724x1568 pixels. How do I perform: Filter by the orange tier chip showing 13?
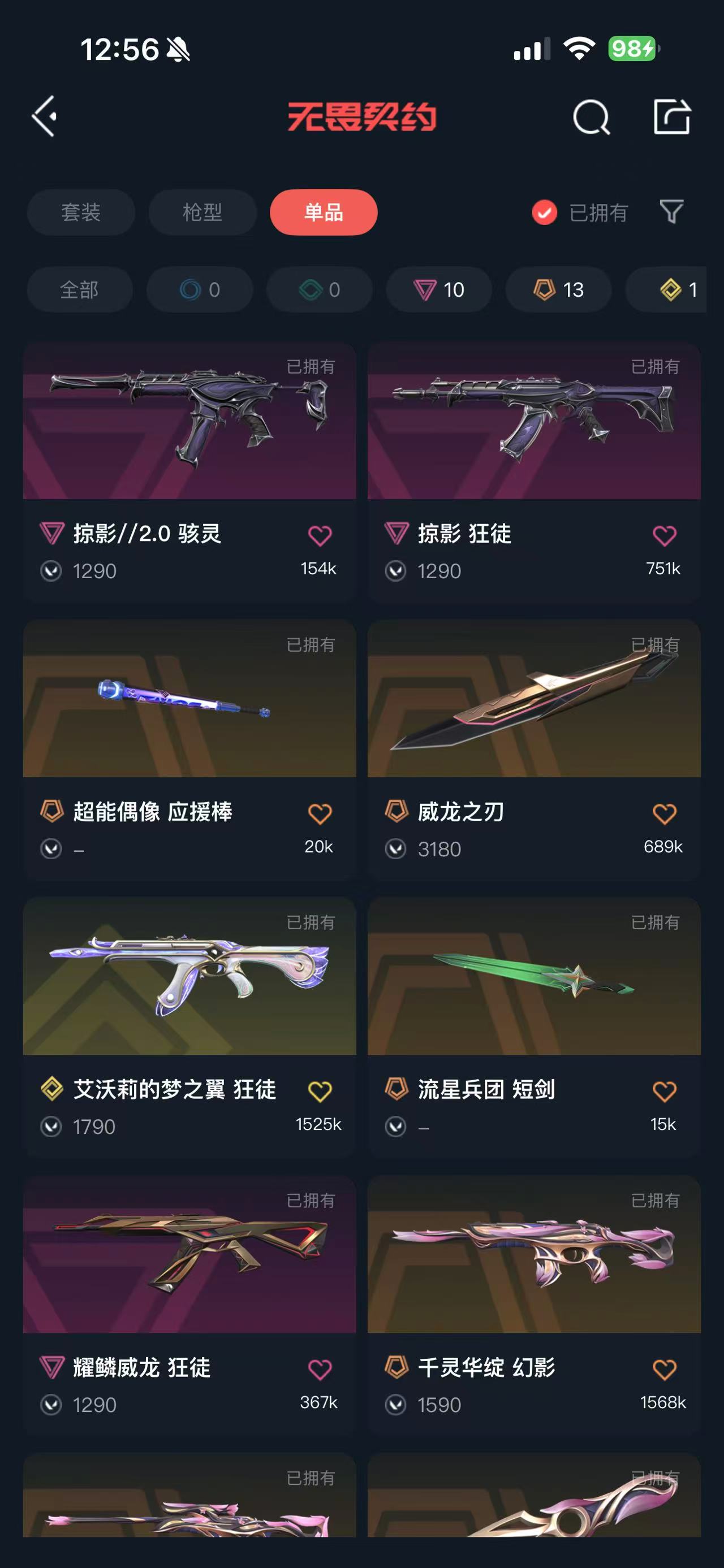(558, 289)
